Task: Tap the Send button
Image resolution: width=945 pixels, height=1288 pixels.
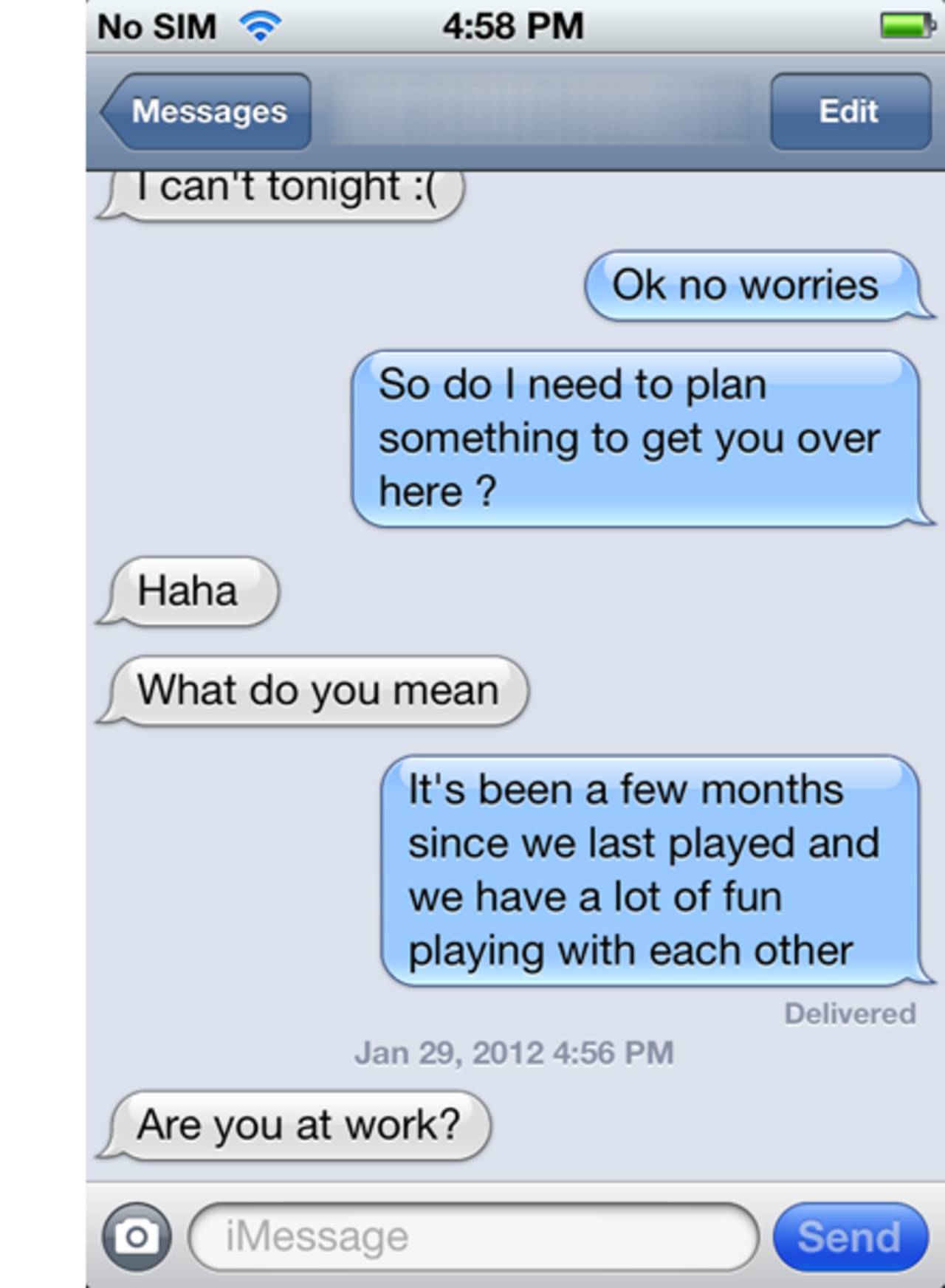Action: pyautogui.click(x=849, y=1236)
